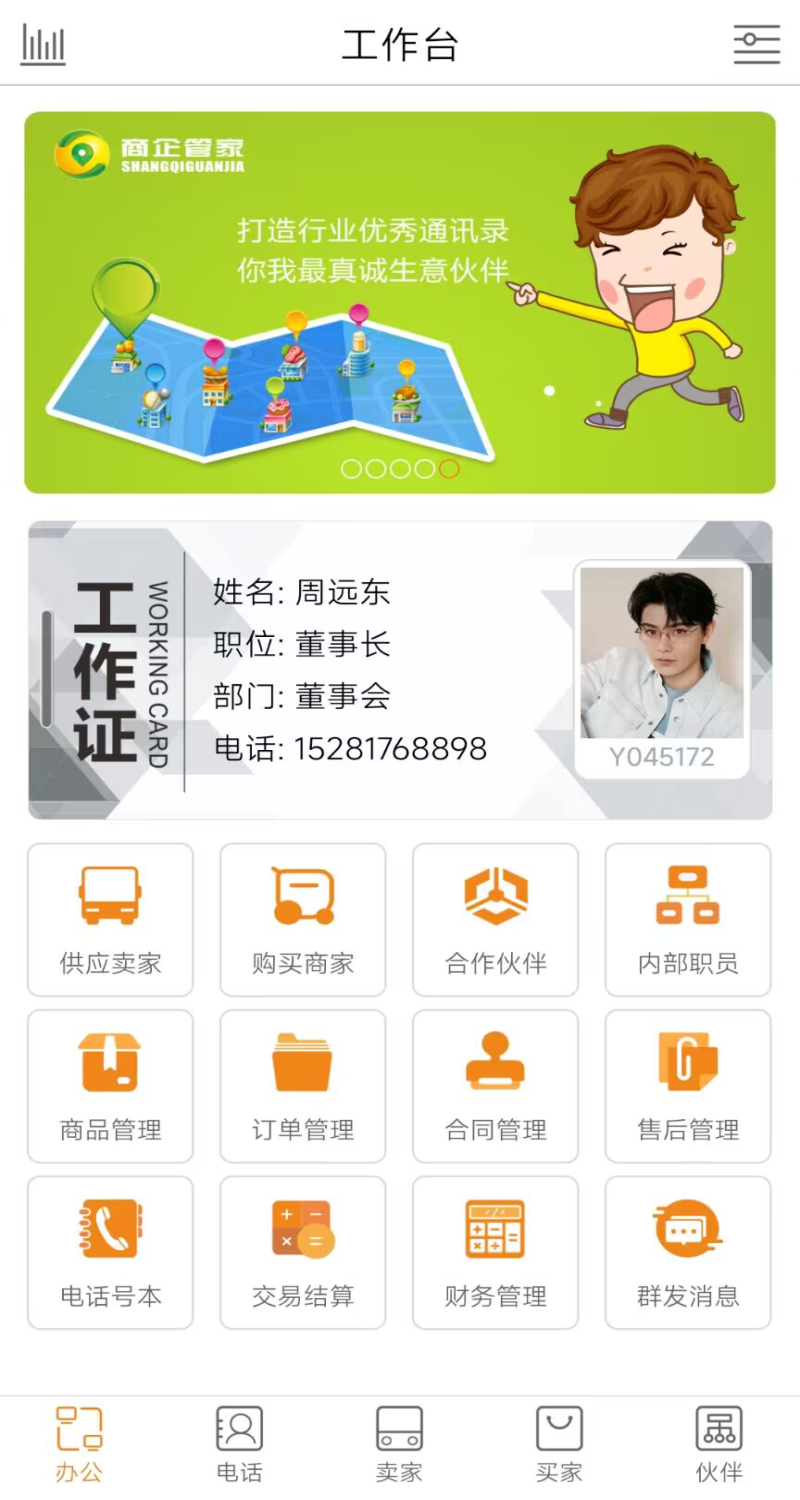The width and height of the screenshot is (800, 1500).
Task: Tap 群发消息
Action: [688, 1253]
